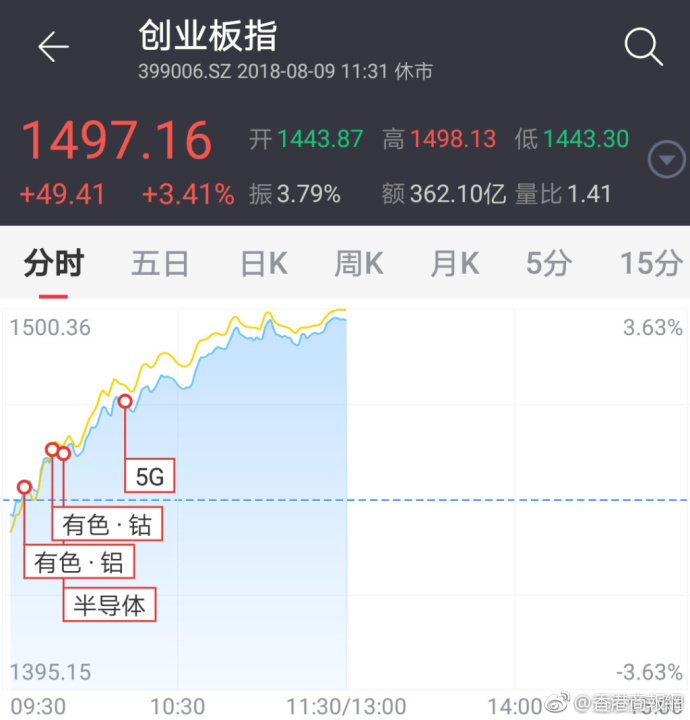
Task: Expand the quote details dropdown arrow
Action: click(x=666, y=159)
